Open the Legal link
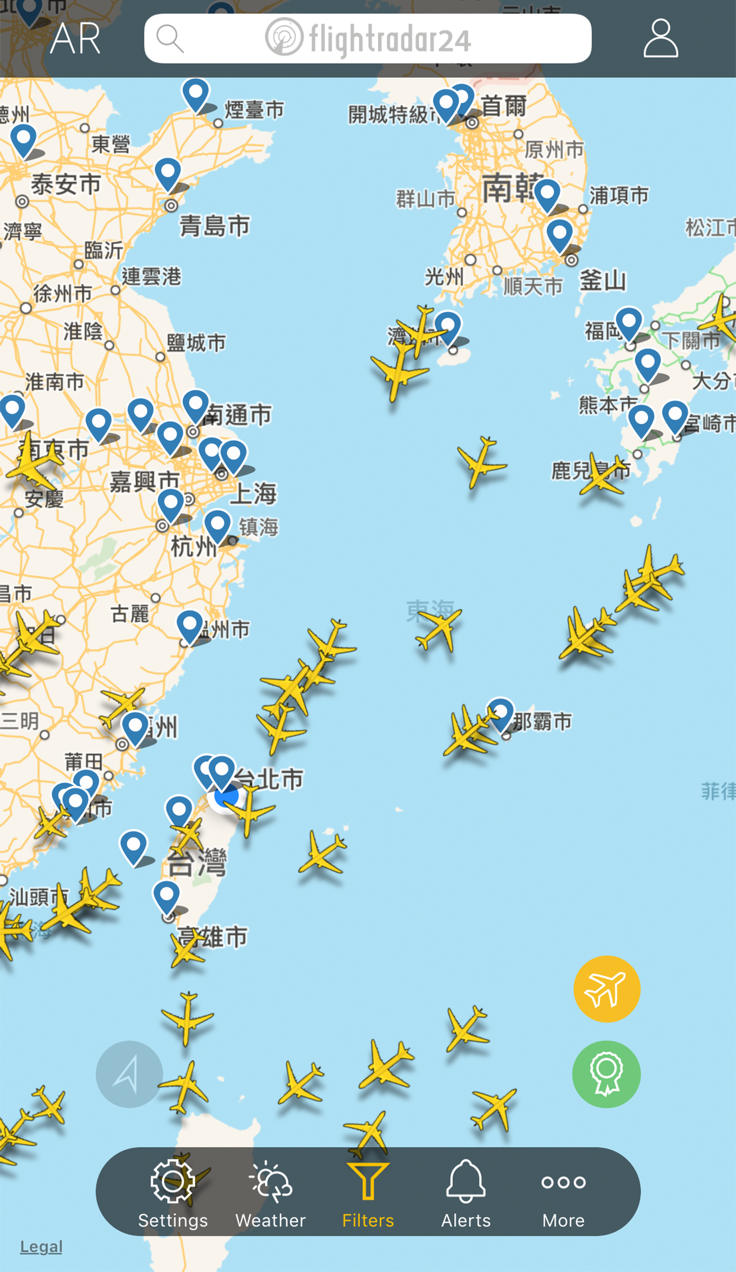736x1272 pixels. pyautogui.click(x=41, y=1246)
